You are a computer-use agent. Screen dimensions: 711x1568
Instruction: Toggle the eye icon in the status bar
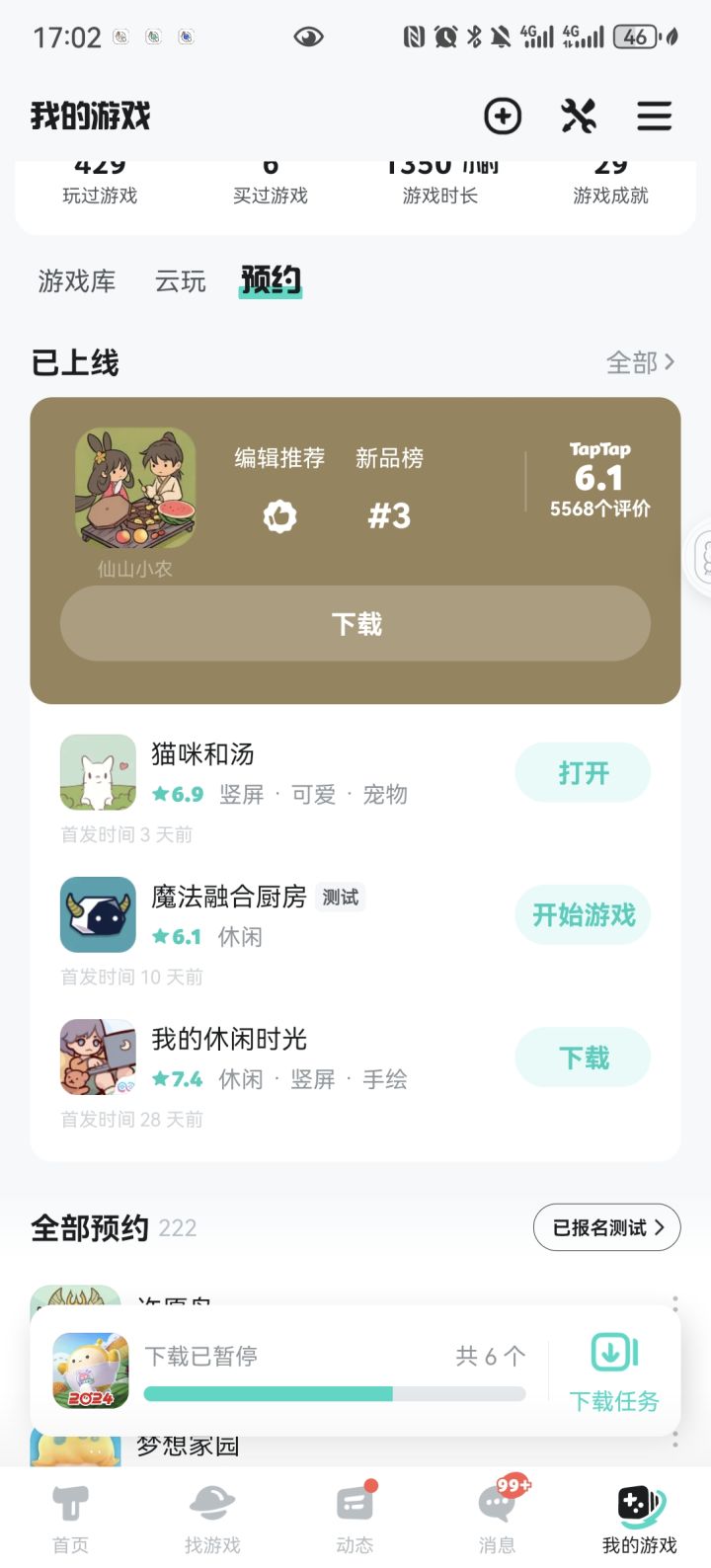tap(308, 36)
